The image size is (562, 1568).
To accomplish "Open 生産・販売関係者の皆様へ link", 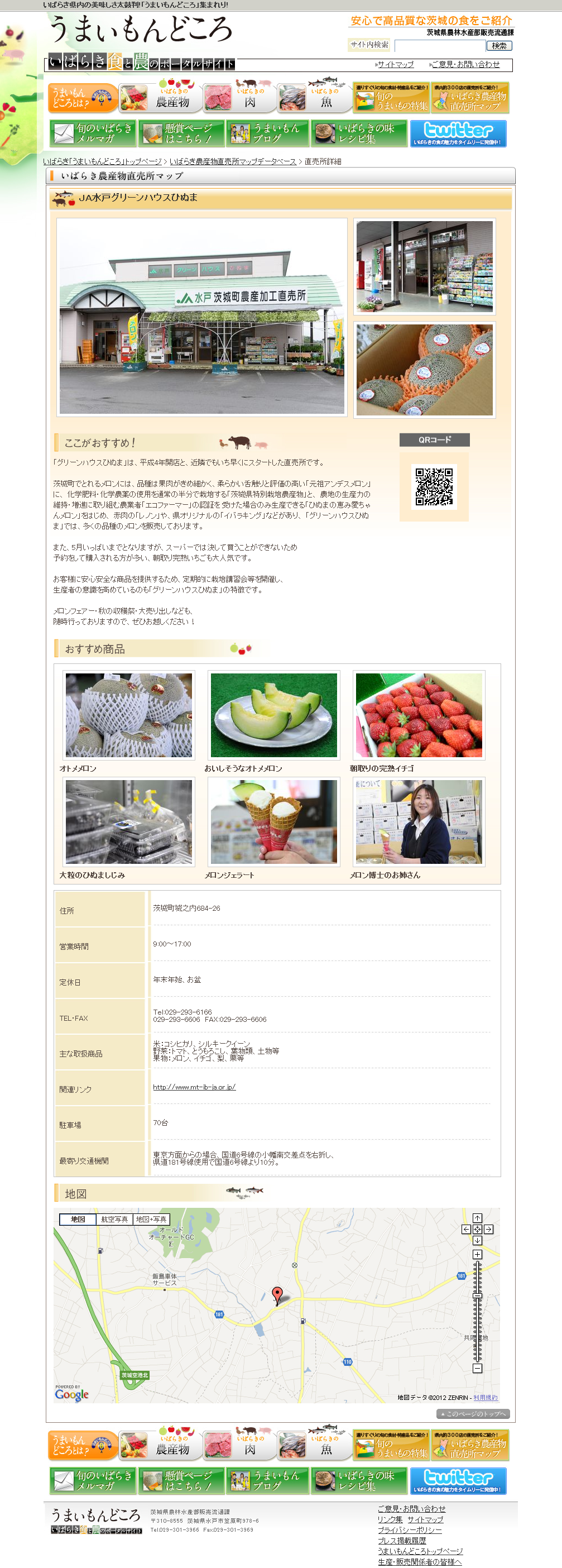I will point(419,1562).
